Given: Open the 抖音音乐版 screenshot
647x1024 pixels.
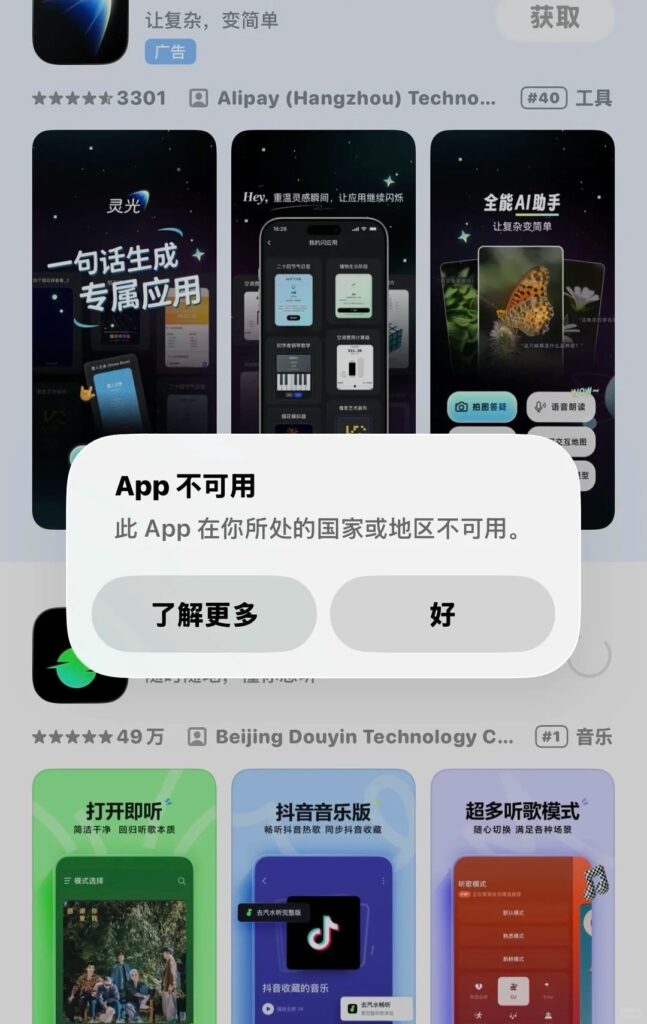Looking at the screenshot, I should pos(322,895).
